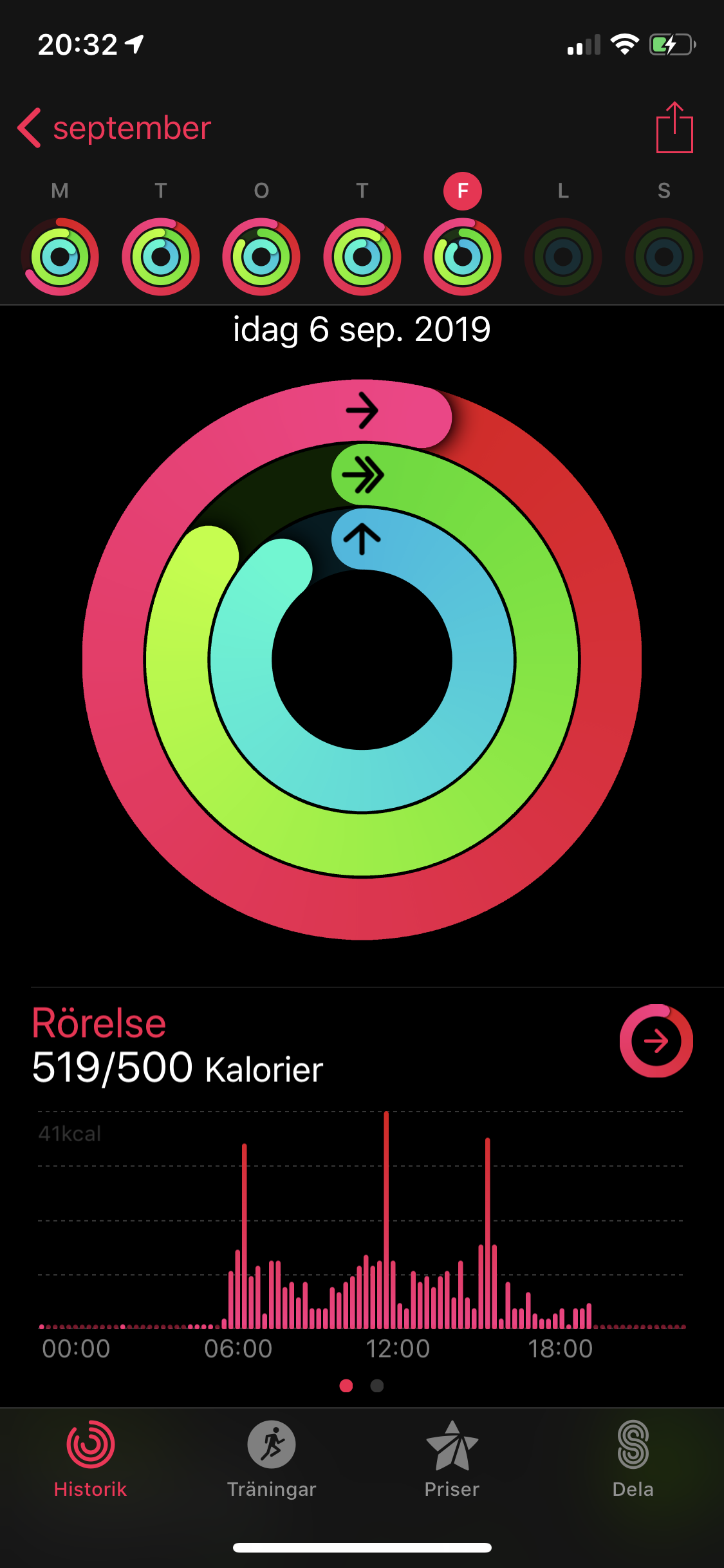Select Sunday's (S) activity rings
Image resolution: width=724 pixels, height=1568 pixels.
tap(664, 256)
